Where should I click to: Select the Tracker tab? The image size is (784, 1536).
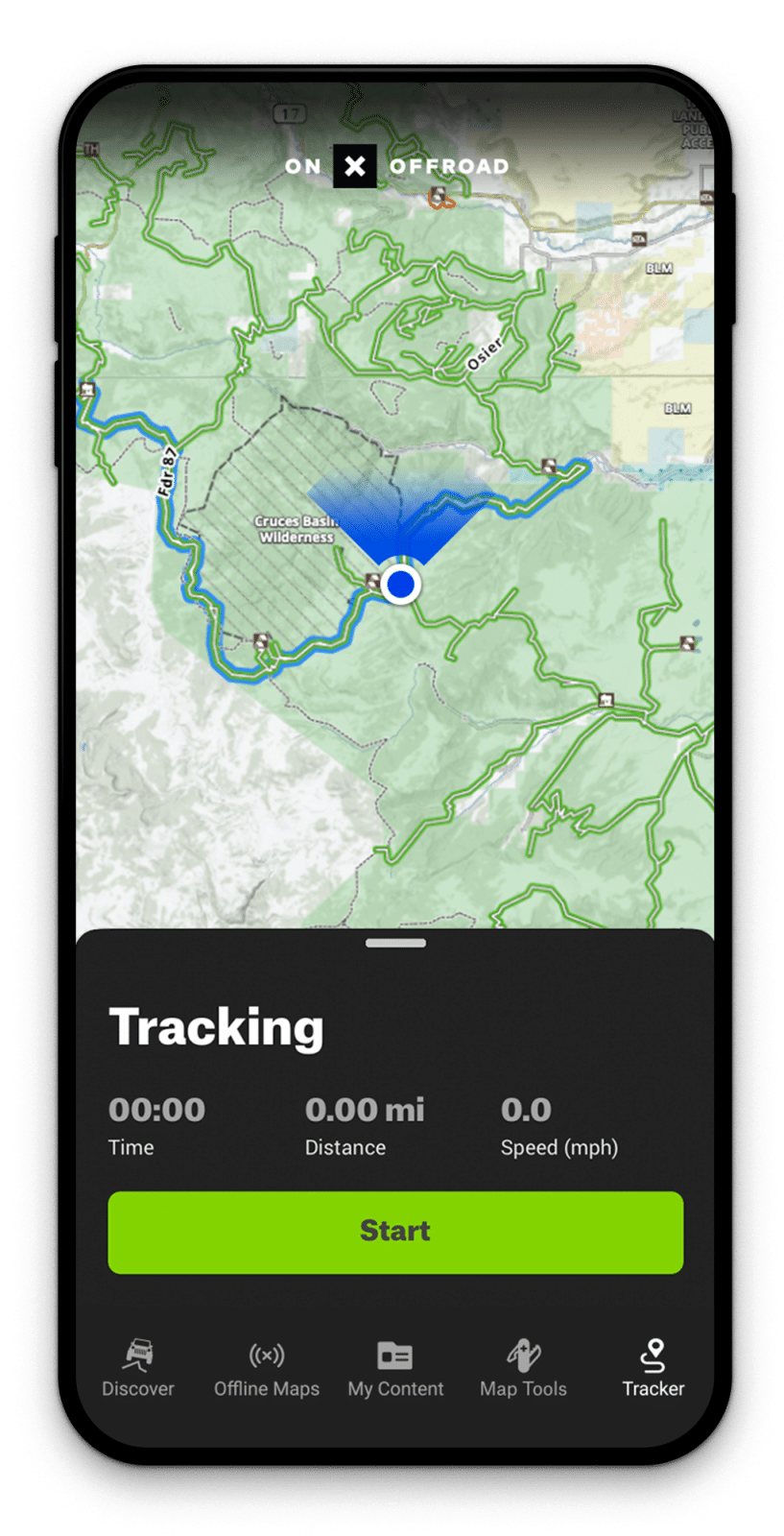click(x=653, y=1369)
